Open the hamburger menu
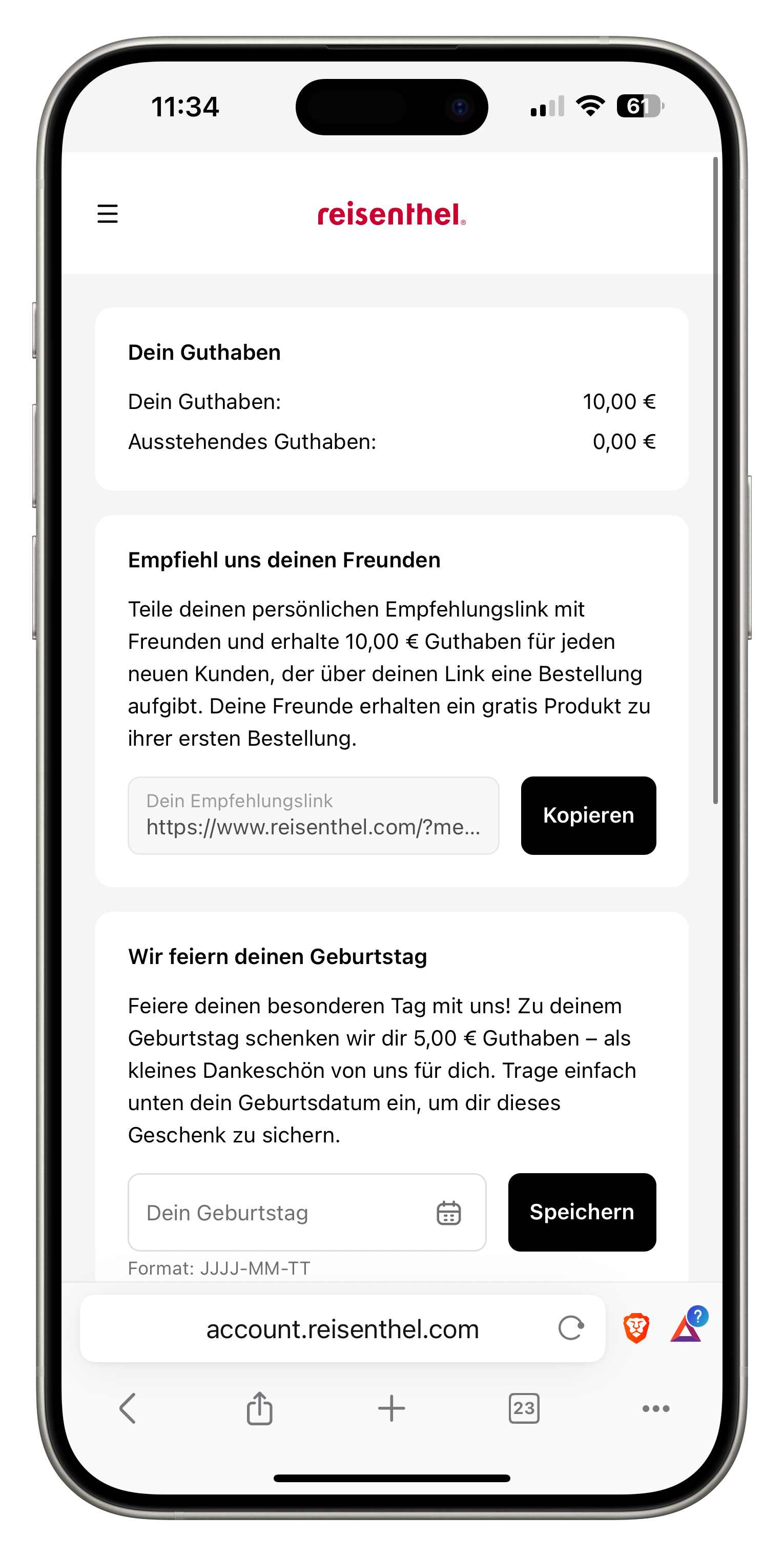Image resolution: width=784 pixels, height=1556 pixels. coord(108,214)
